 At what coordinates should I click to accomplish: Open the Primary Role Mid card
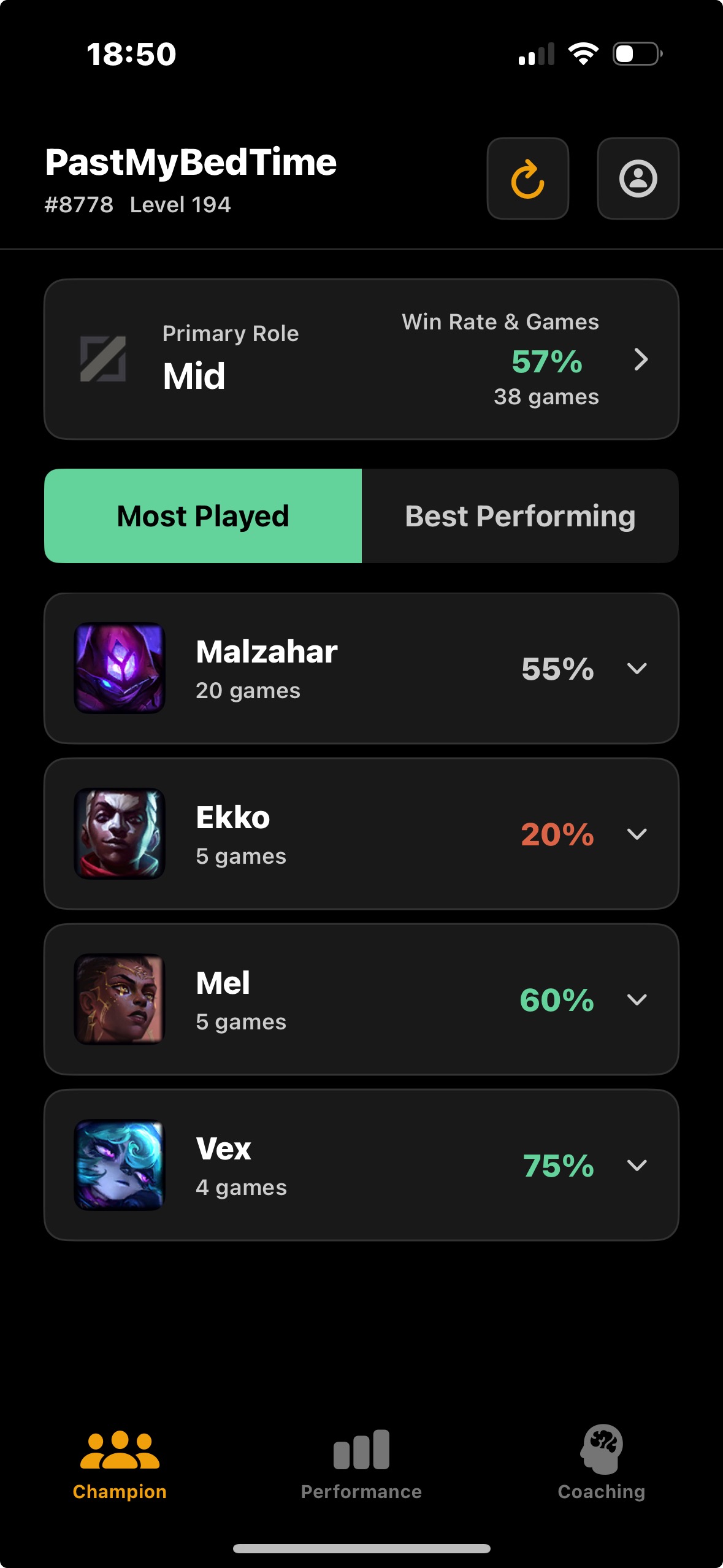tap(361, 359)
